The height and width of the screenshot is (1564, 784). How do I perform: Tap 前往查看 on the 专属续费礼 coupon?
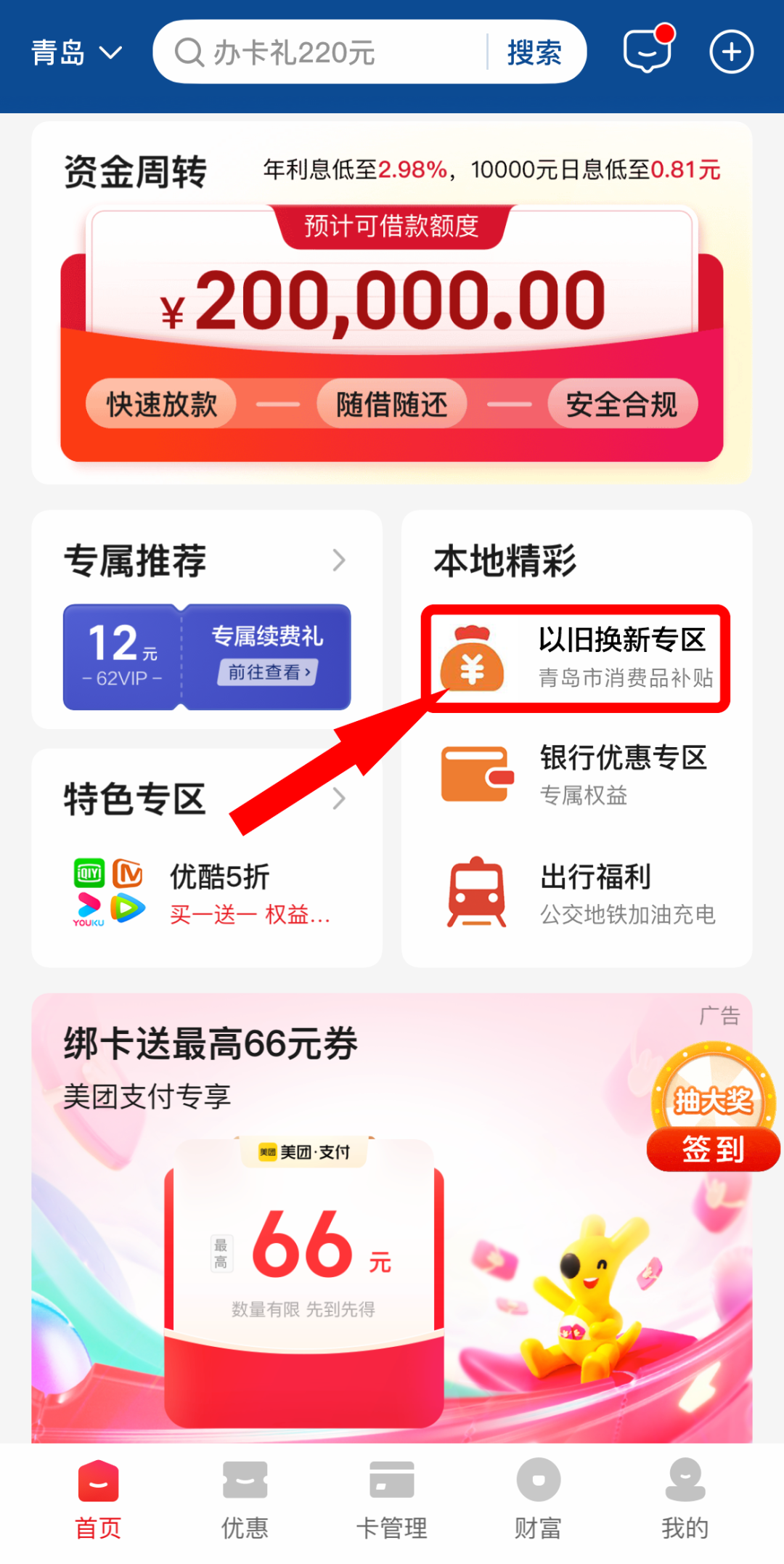[266, 672]
